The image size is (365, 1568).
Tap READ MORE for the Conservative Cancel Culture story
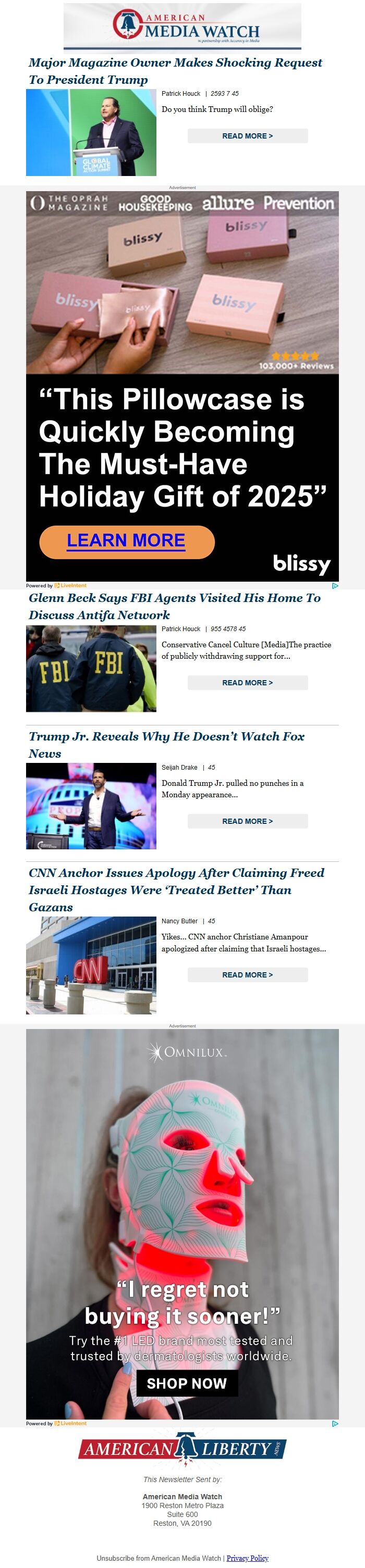click(247, 682)
